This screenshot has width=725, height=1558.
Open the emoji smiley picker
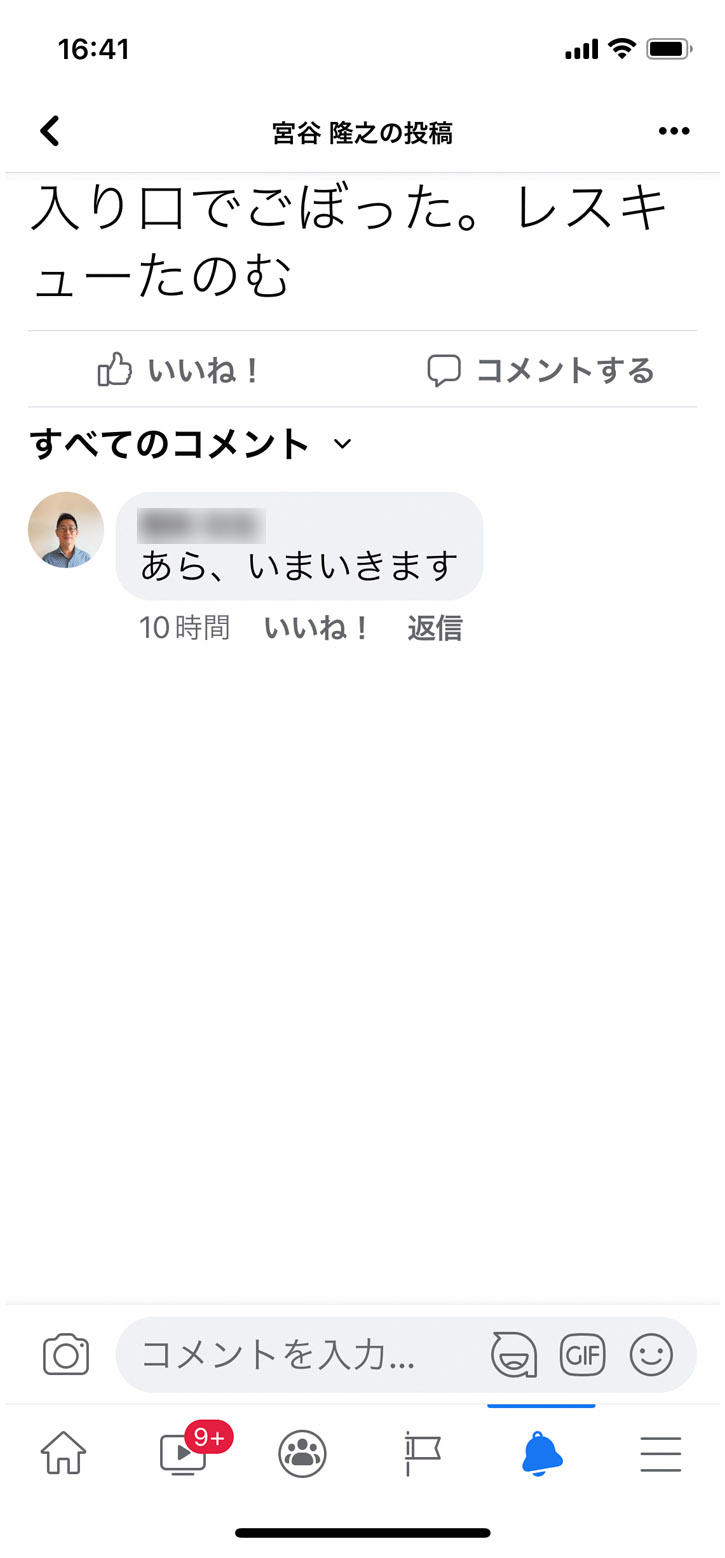pos(651,1355)
